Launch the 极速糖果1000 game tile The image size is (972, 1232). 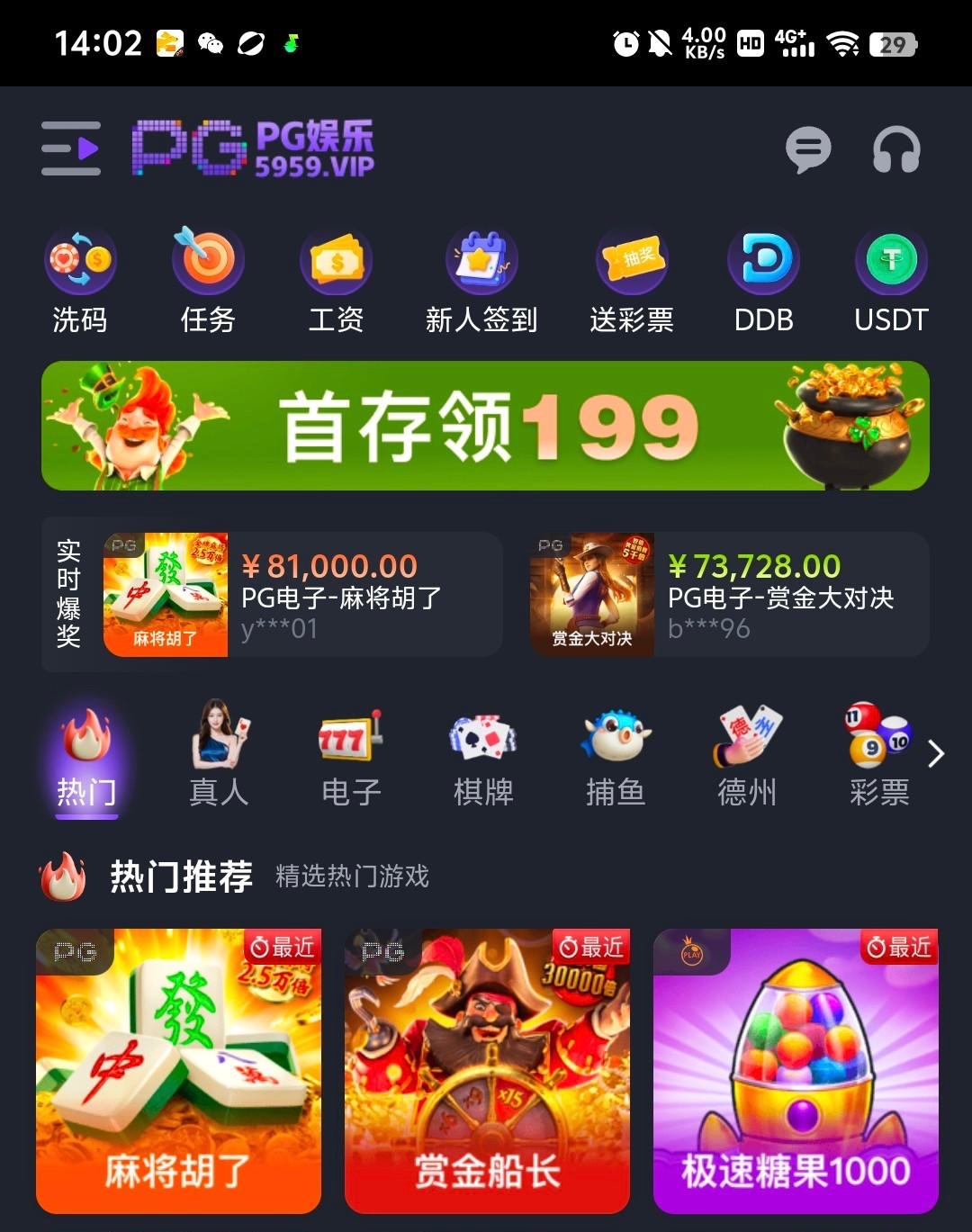pyautogui.click(x=796, y=1071)
